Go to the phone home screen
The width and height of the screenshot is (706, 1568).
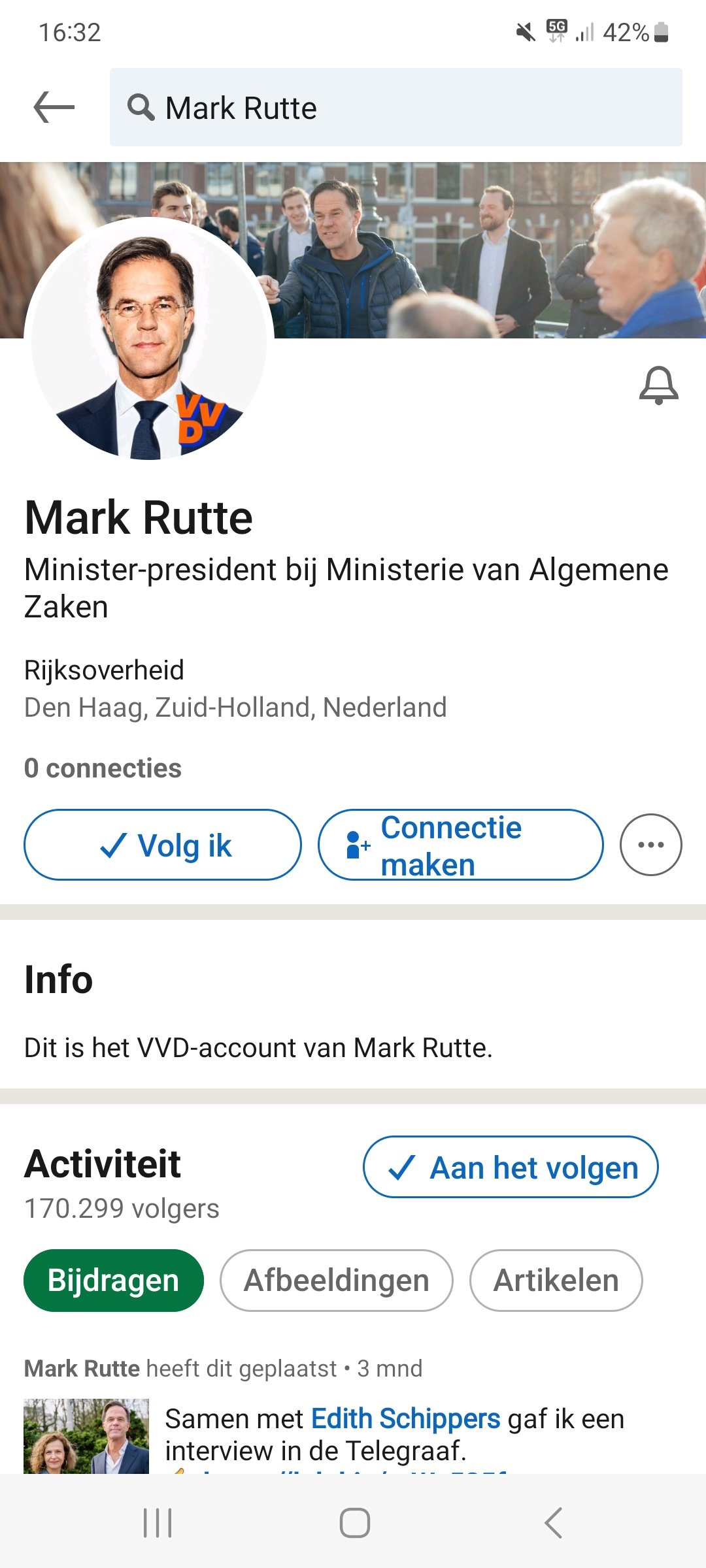(x=354, y=1523)
